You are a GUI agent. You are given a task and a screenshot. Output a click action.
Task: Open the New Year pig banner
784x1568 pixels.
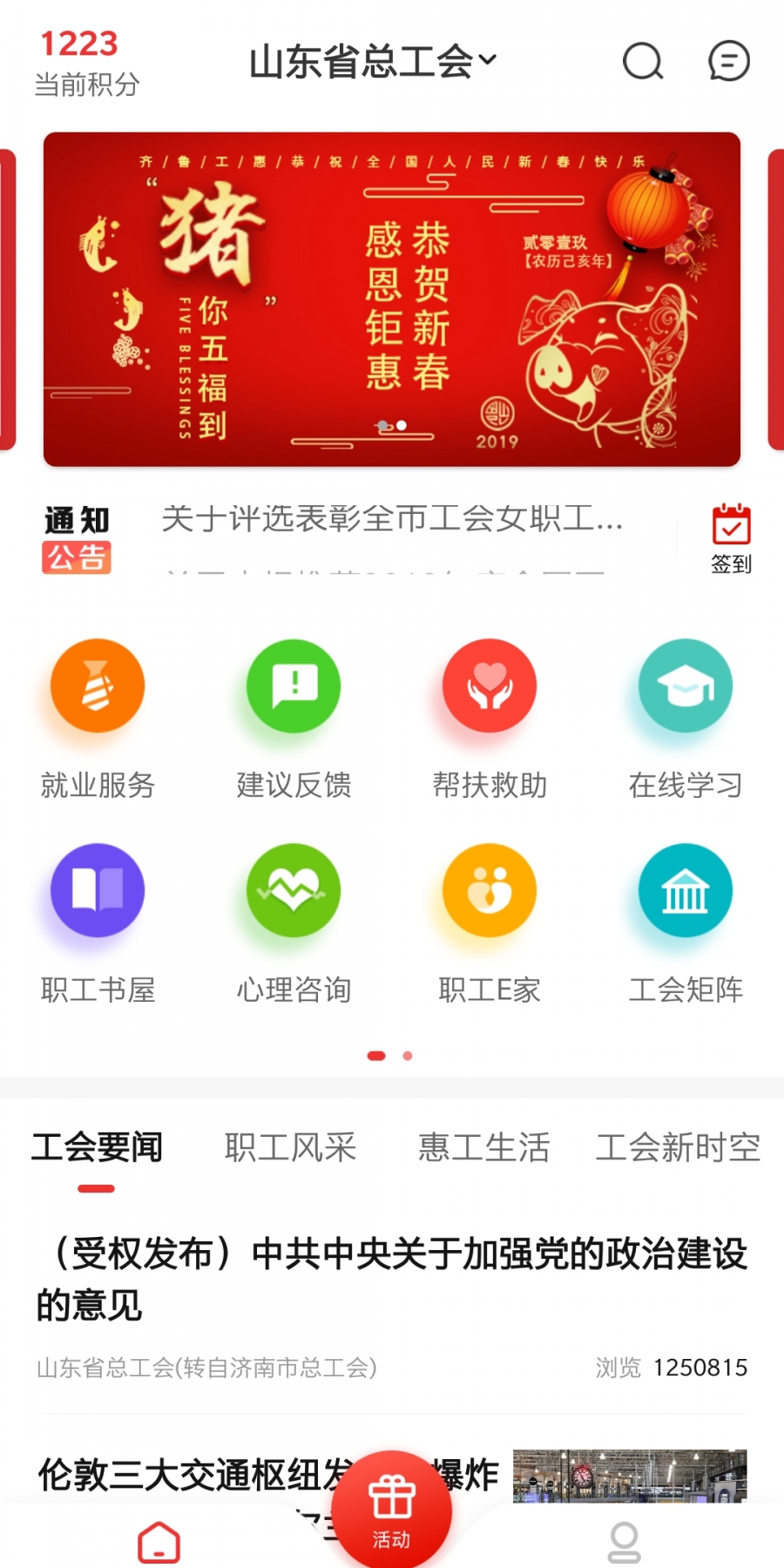(x=392, y=299)
